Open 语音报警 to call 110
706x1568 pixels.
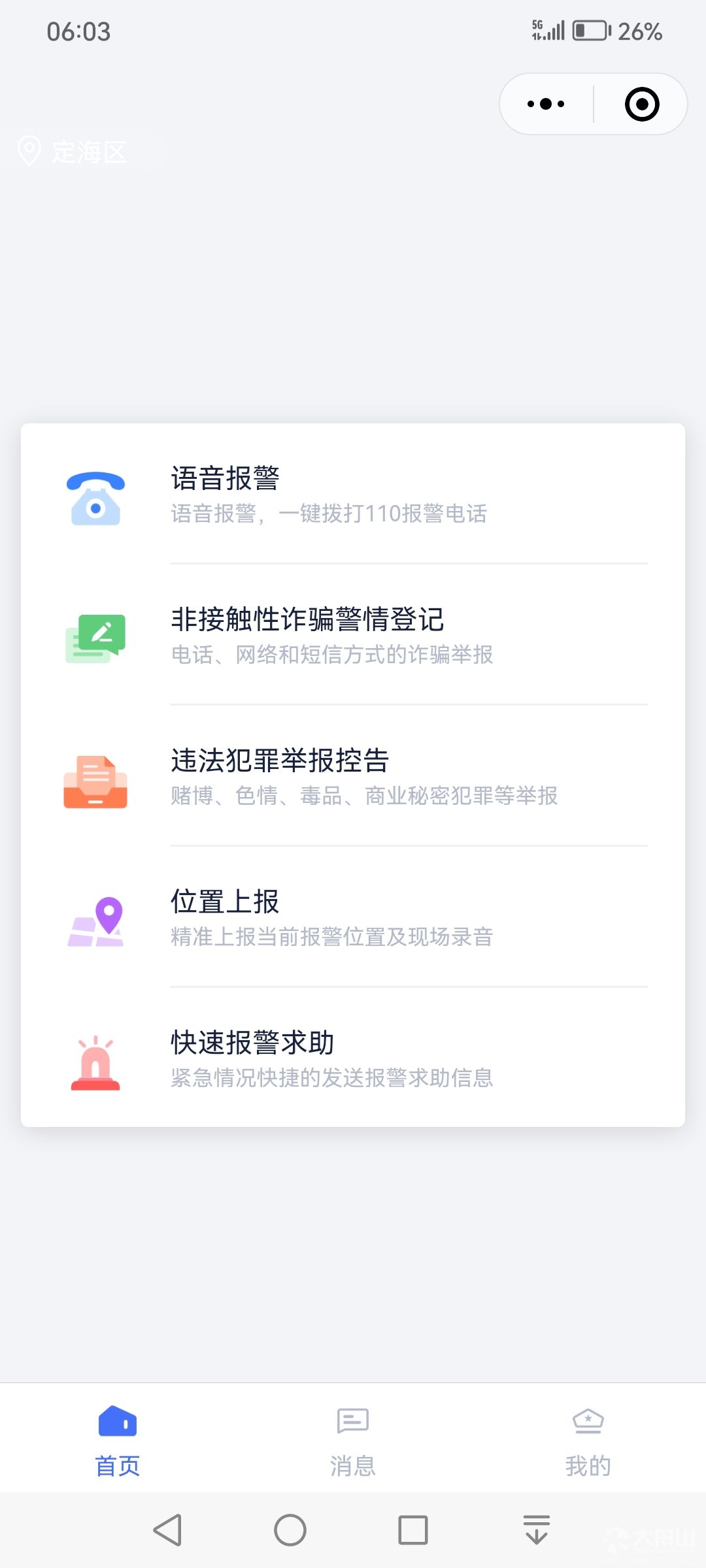353,494
